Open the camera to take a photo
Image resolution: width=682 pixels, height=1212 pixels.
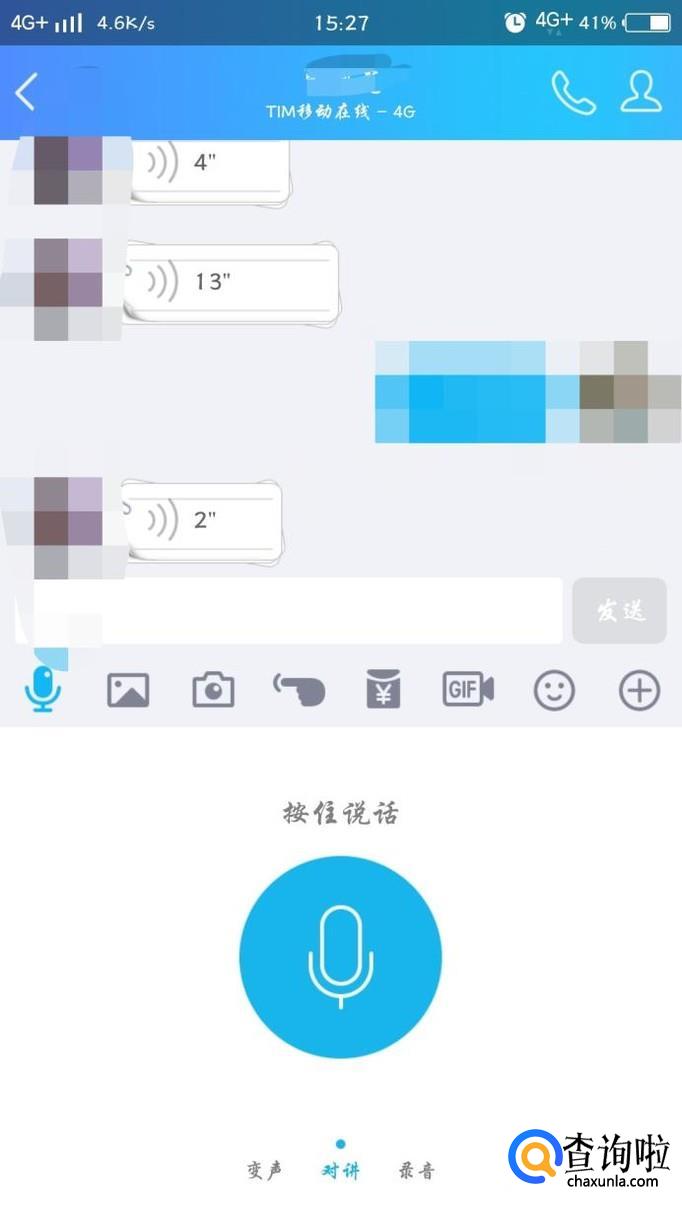click(213, 690)
